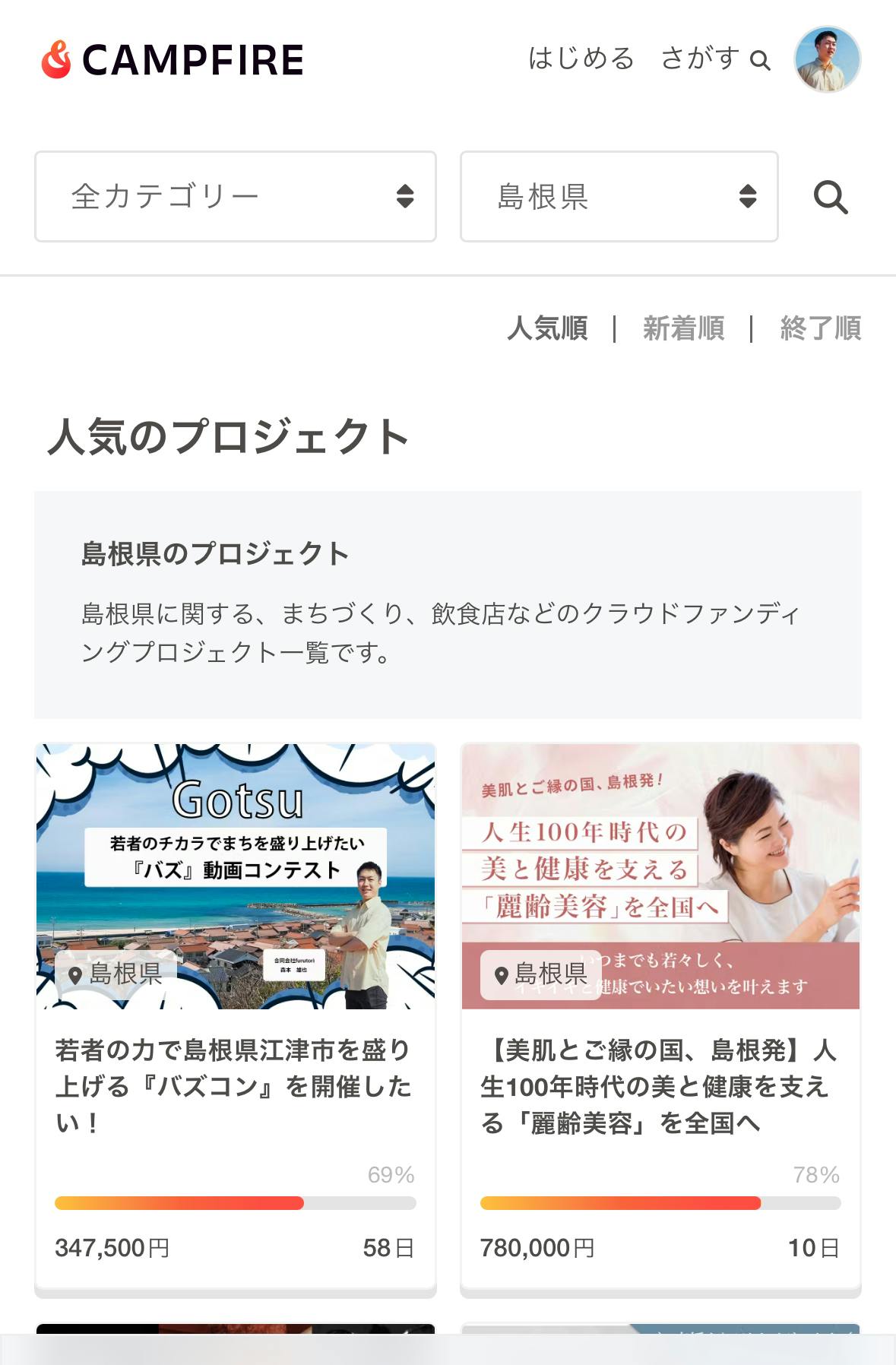The width and height of the screenshot is (896, 1365).
Task: Tap the はじめる link
Action: point(581,59)
